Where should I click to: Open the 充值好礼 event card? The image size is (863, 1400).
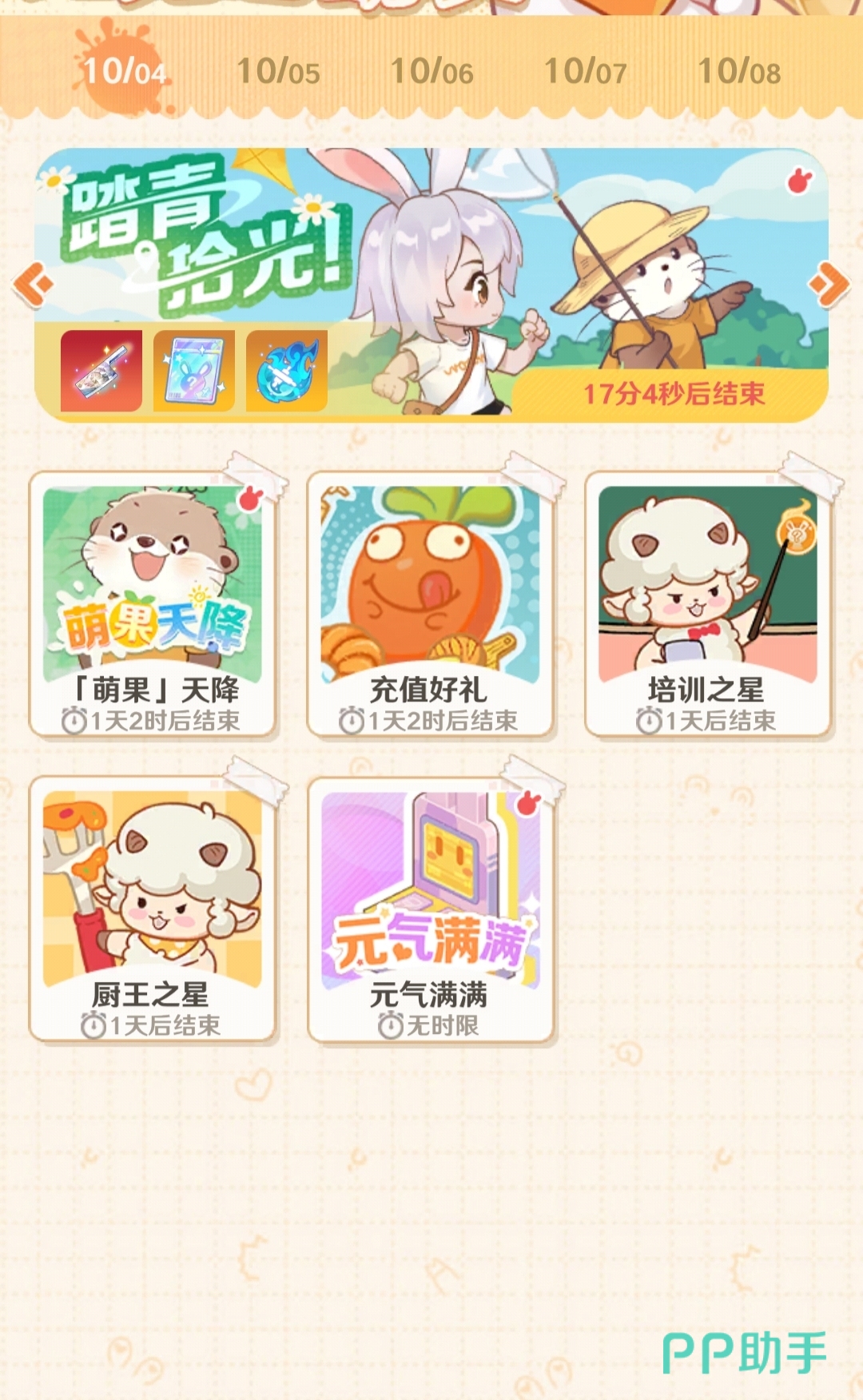(430, 605)
